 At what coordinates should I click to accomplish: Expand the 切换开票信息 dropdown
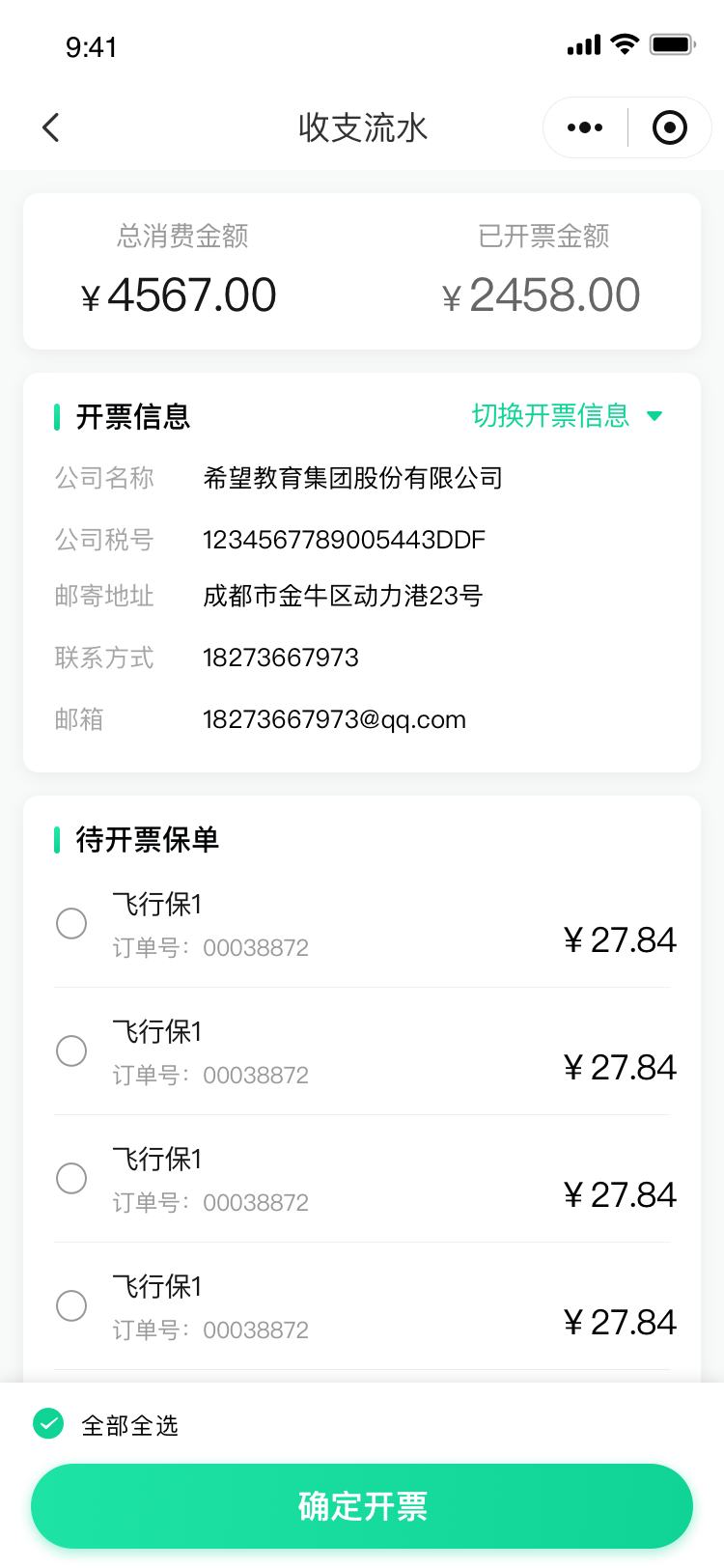[567, 416]
